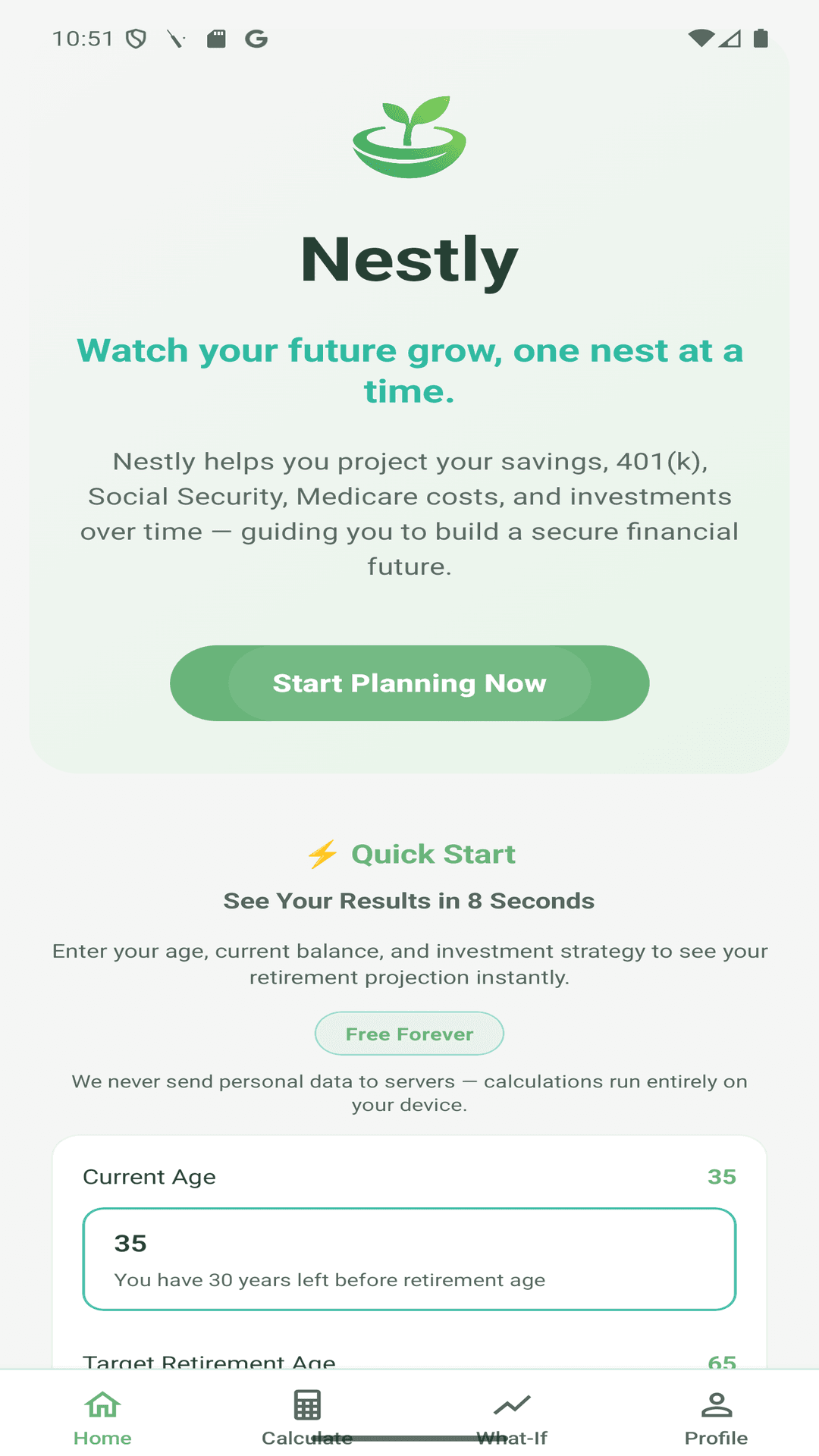Click the Home house icon
This screenshot has width=819, height=1456.
102,1404
